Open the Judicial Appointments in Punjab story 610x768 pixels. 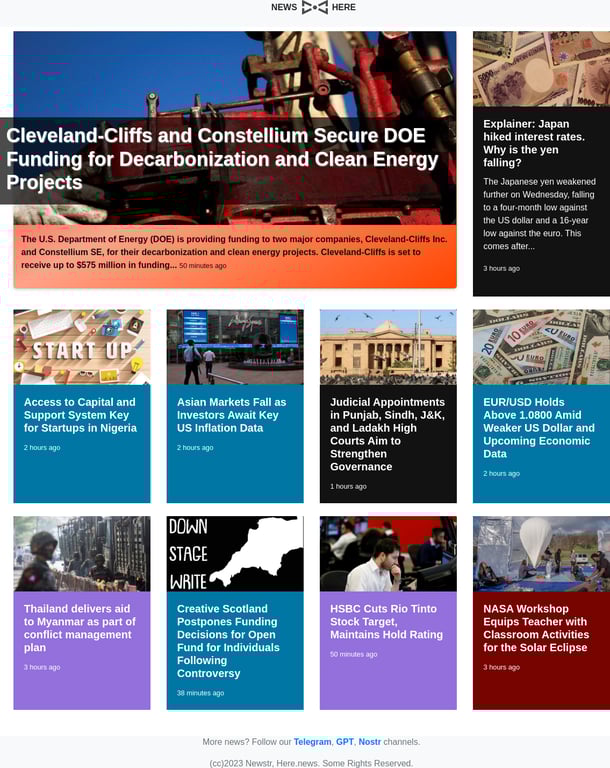tap(387, 434)
